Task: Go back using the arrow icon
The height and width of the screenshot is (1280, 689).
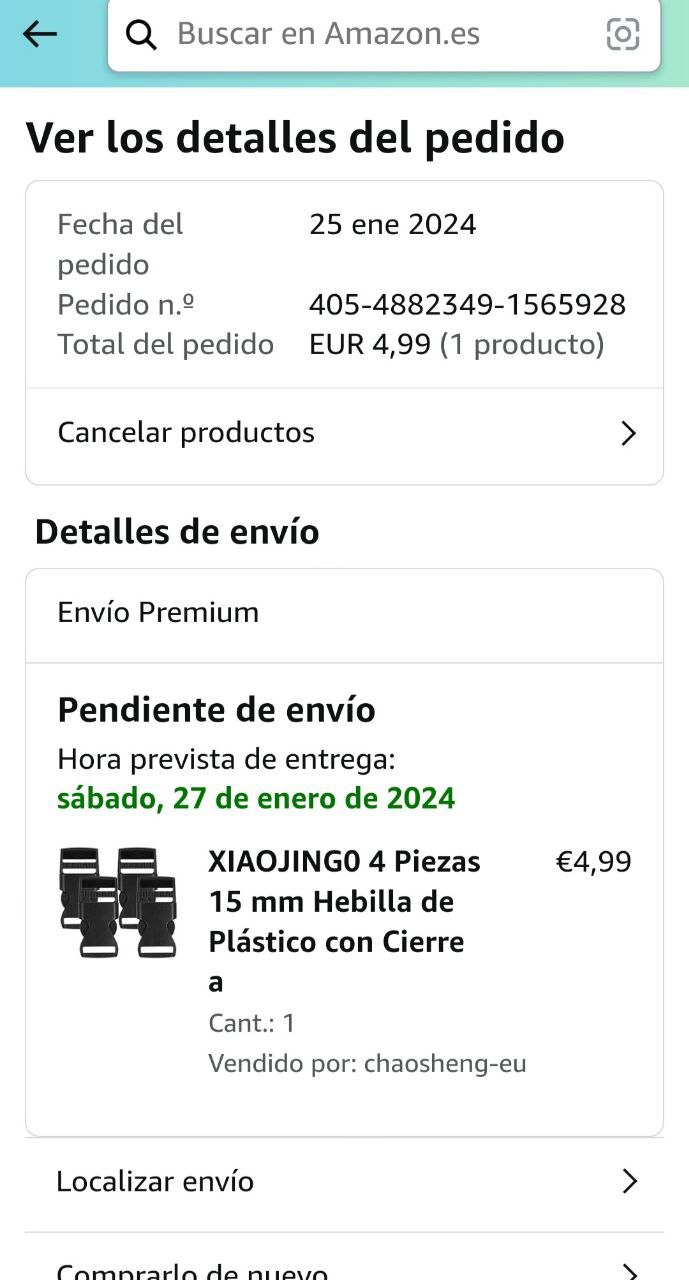Action: [x=40, y=34]
